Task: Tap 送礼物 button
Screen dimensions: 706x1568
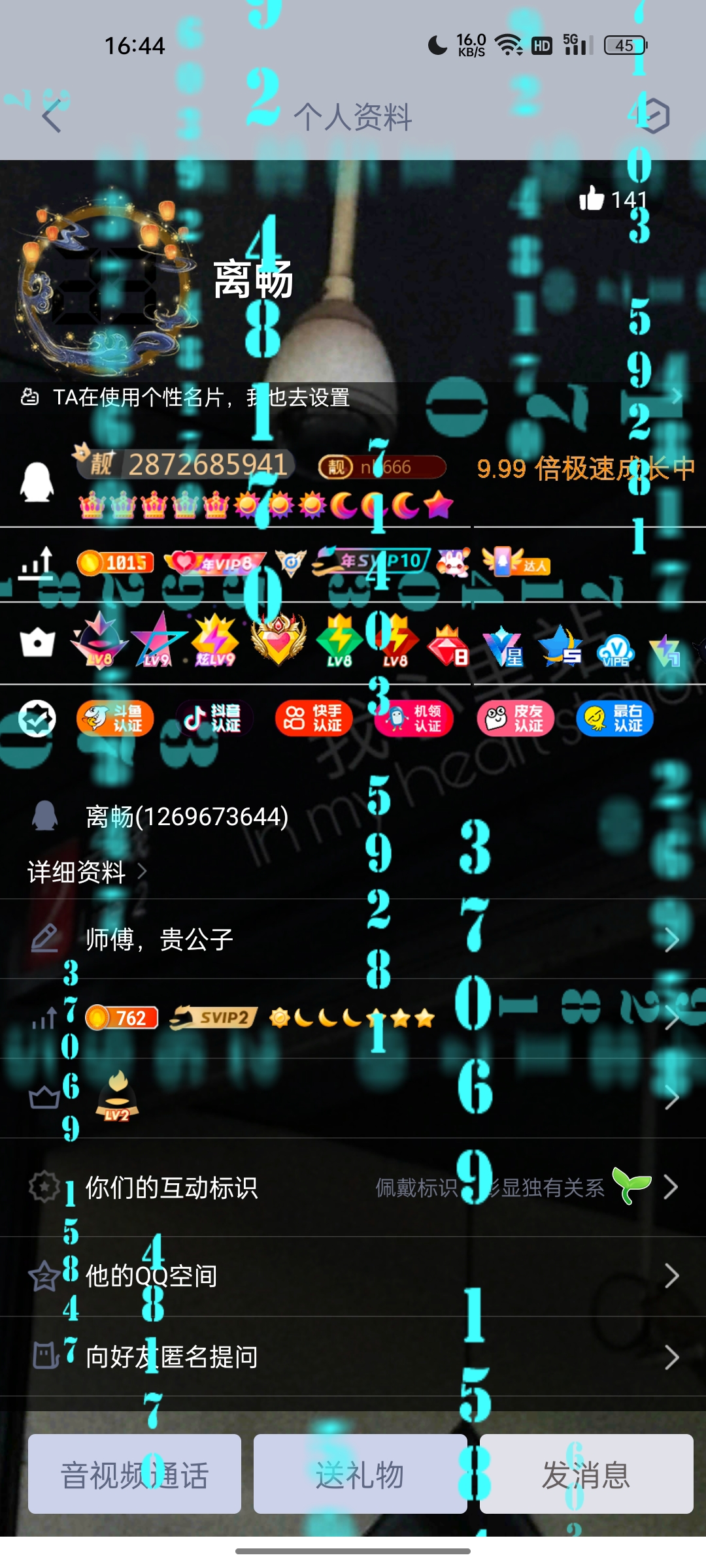Action: coord(360,1474)
